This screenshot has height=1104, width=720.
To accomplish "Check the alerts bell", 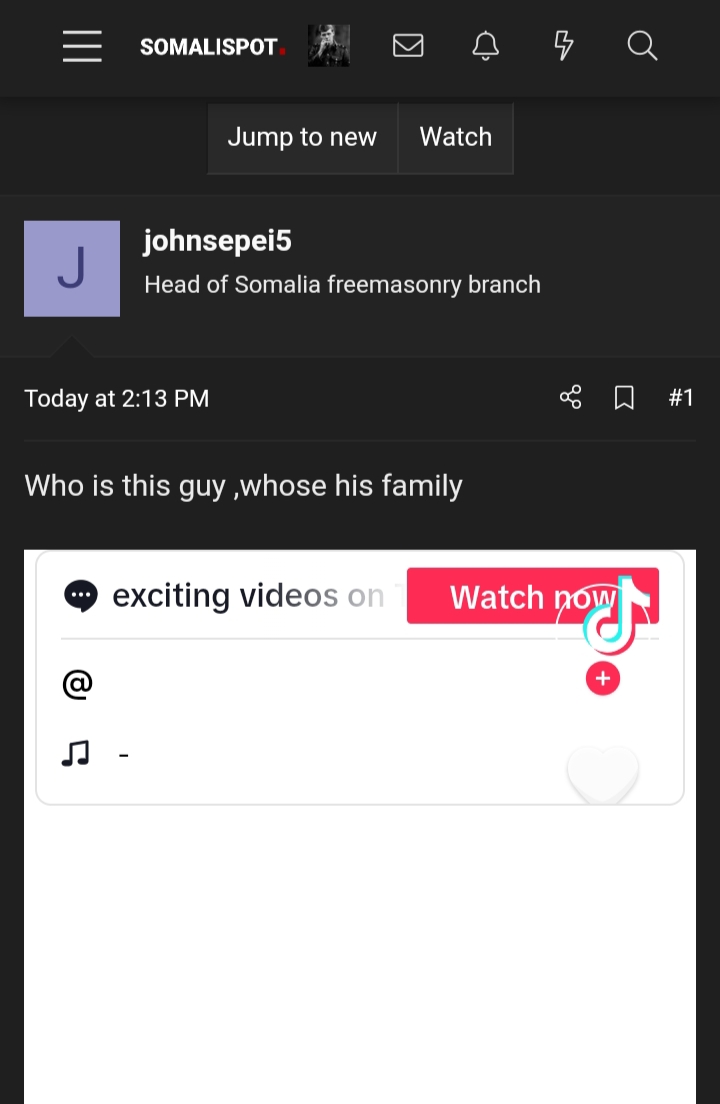I will [486, 46].
